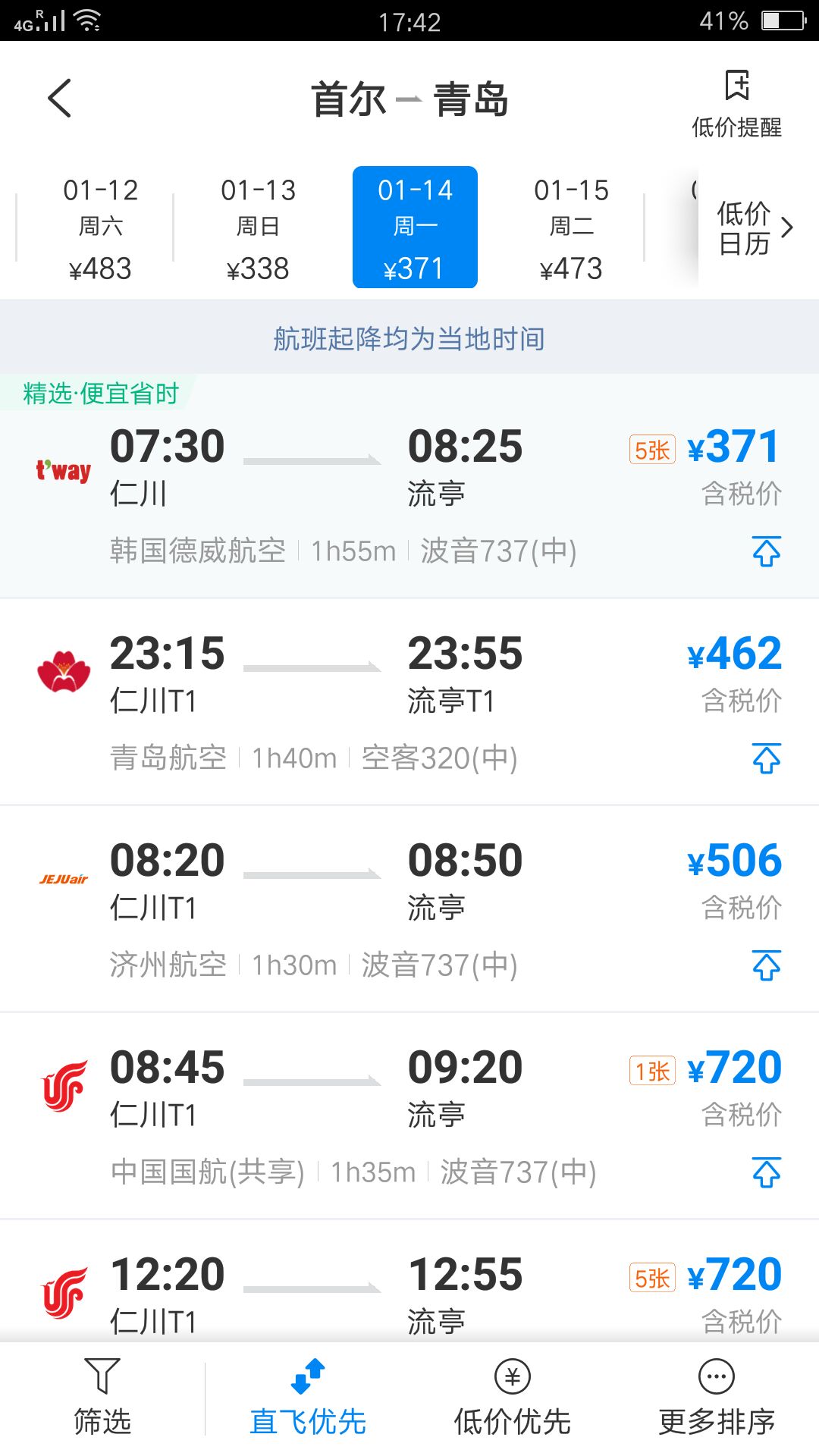The image size is (819, 1456).
Task: Open the 23:15 青岛航空 flight
Action: [x=409, y=702]
